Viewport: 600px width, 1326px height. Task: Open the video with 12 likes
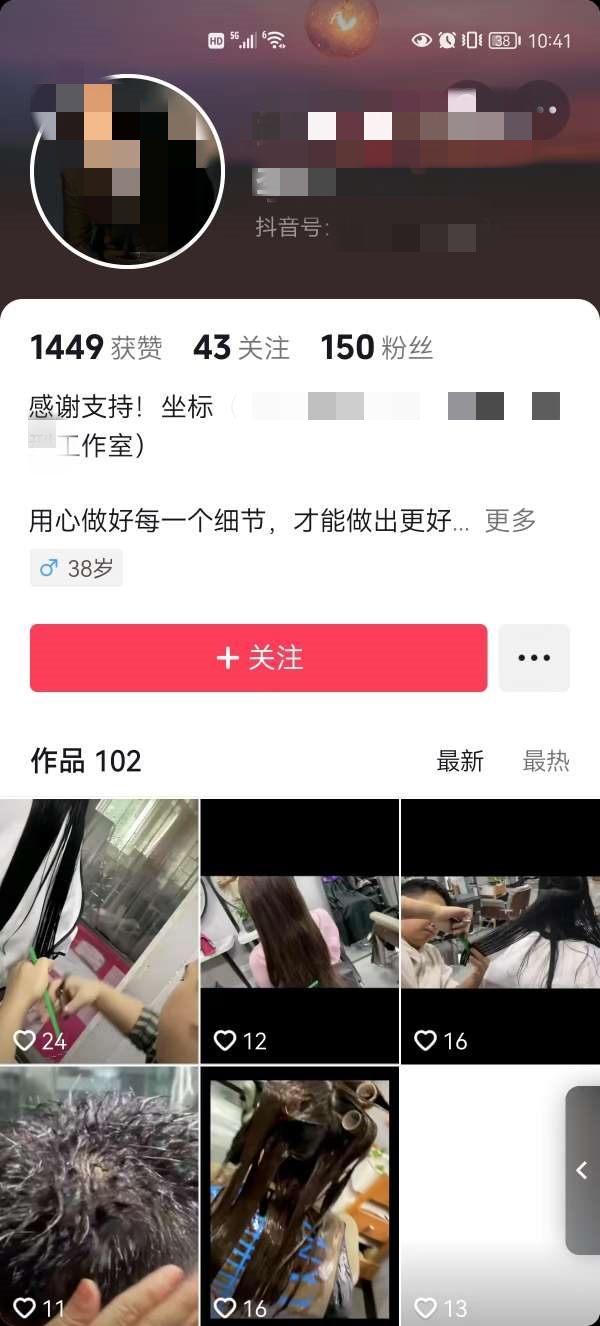pyautogui.click(x=299, y=930)
